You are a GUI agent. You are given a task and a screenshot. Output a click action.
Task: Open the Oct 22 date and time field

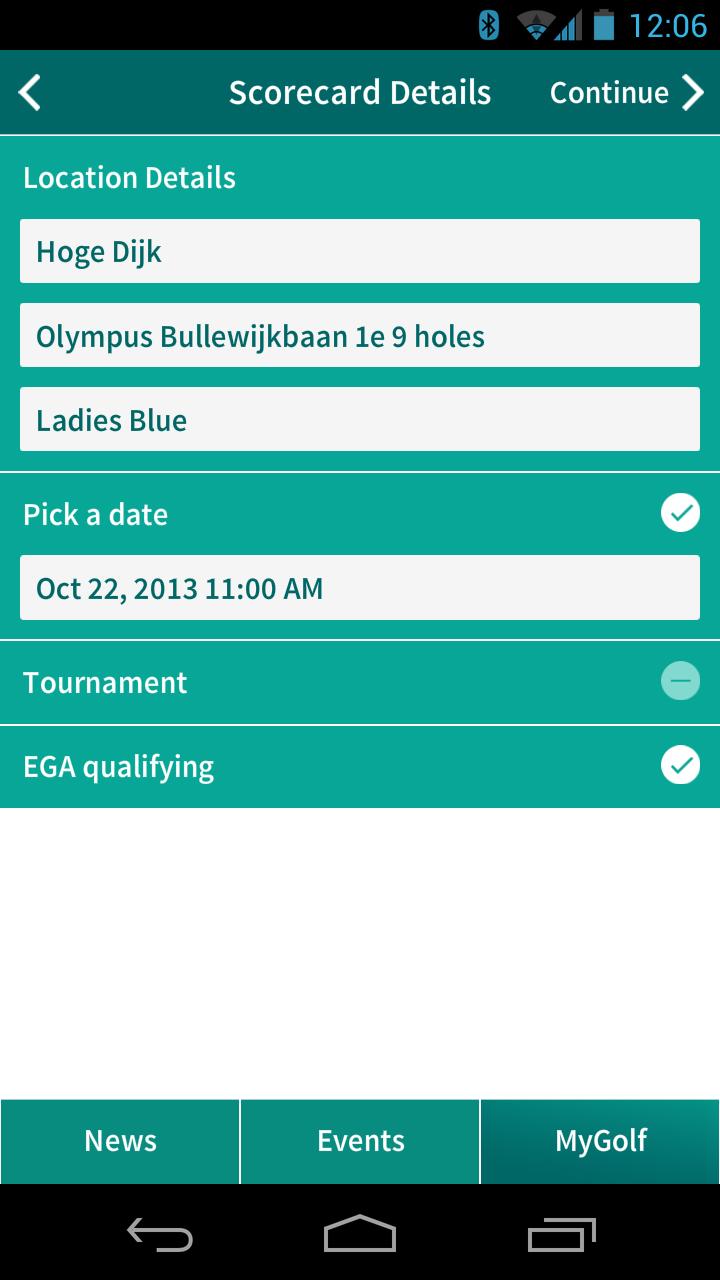(360, 587)
